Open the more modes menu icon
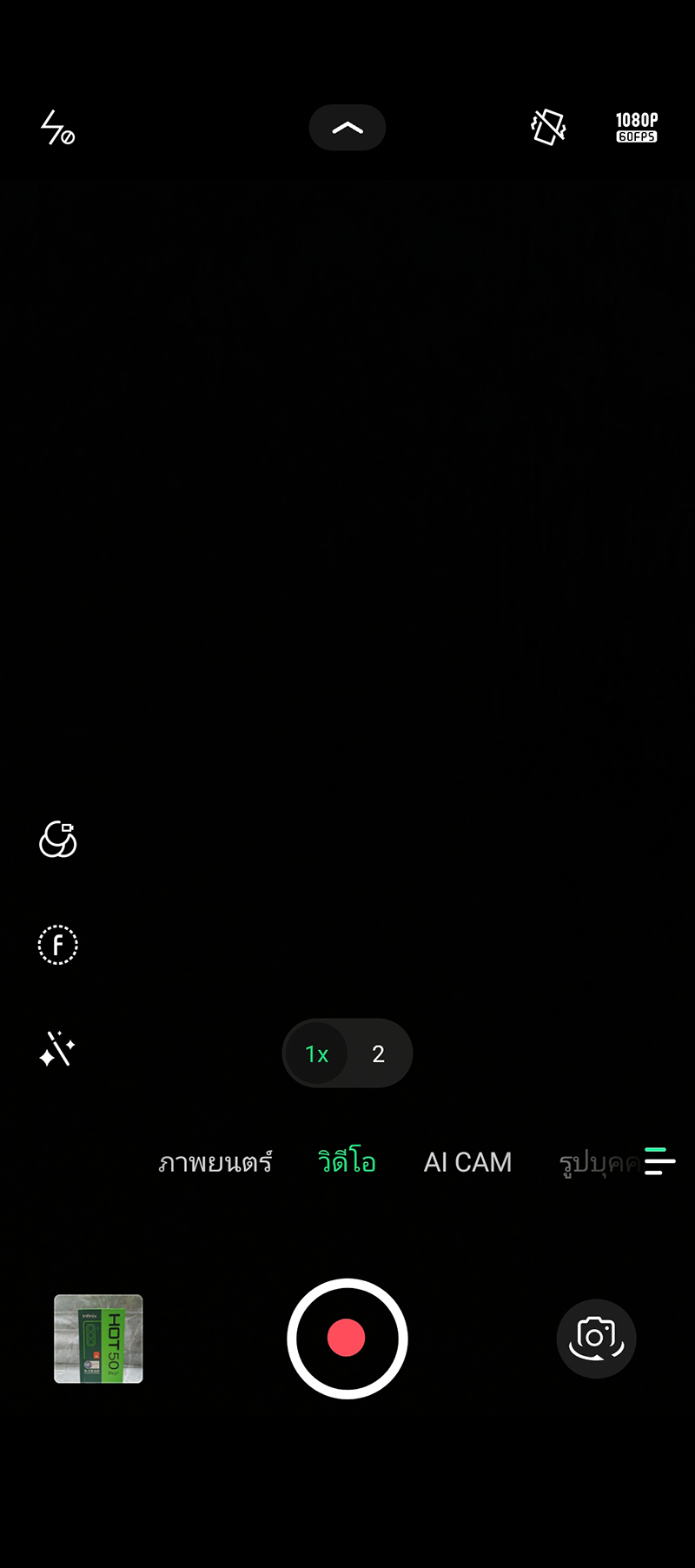This screenshot has width=695, height=1568. 660,1162
